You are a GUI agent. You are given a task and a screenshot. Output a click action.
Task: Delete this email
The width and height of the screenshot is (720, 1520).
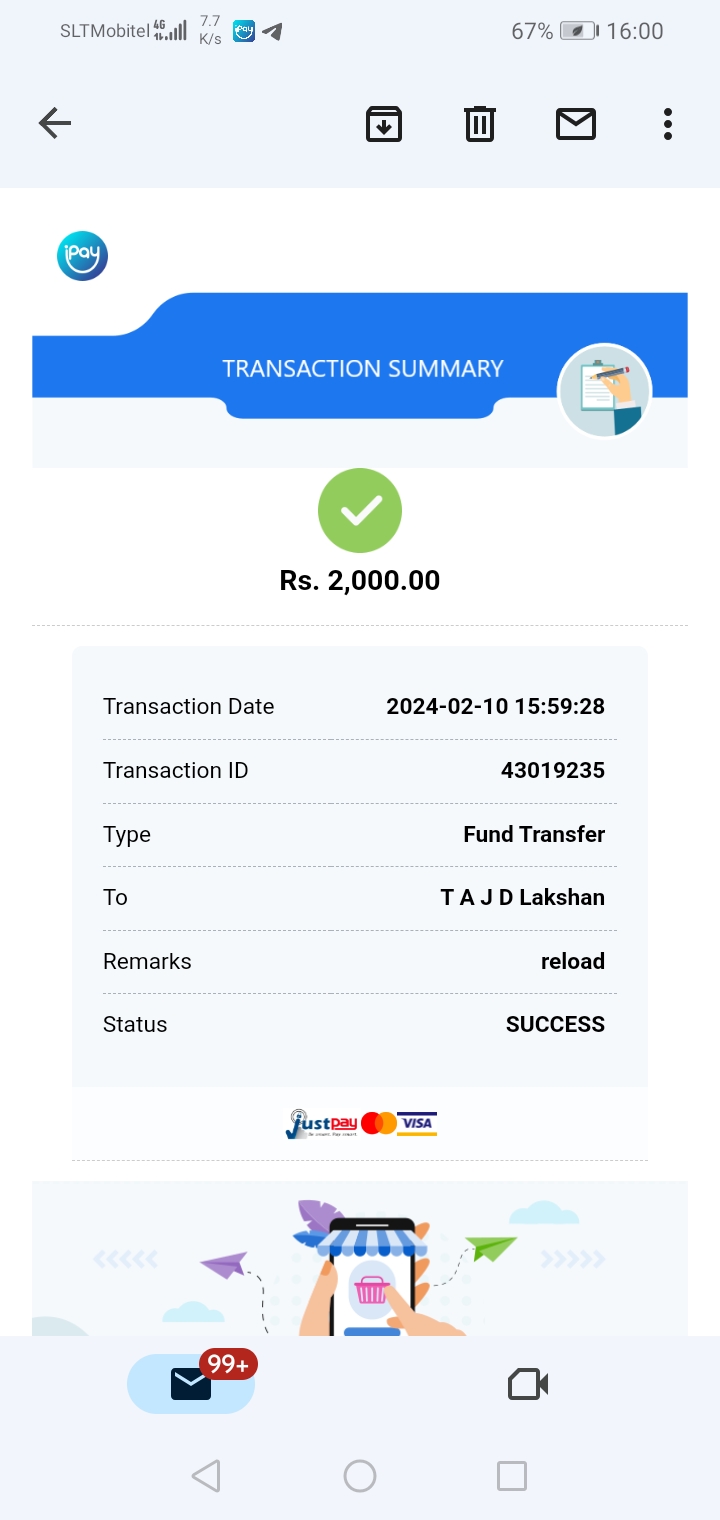pyautogui.click(x=480, y=124)
